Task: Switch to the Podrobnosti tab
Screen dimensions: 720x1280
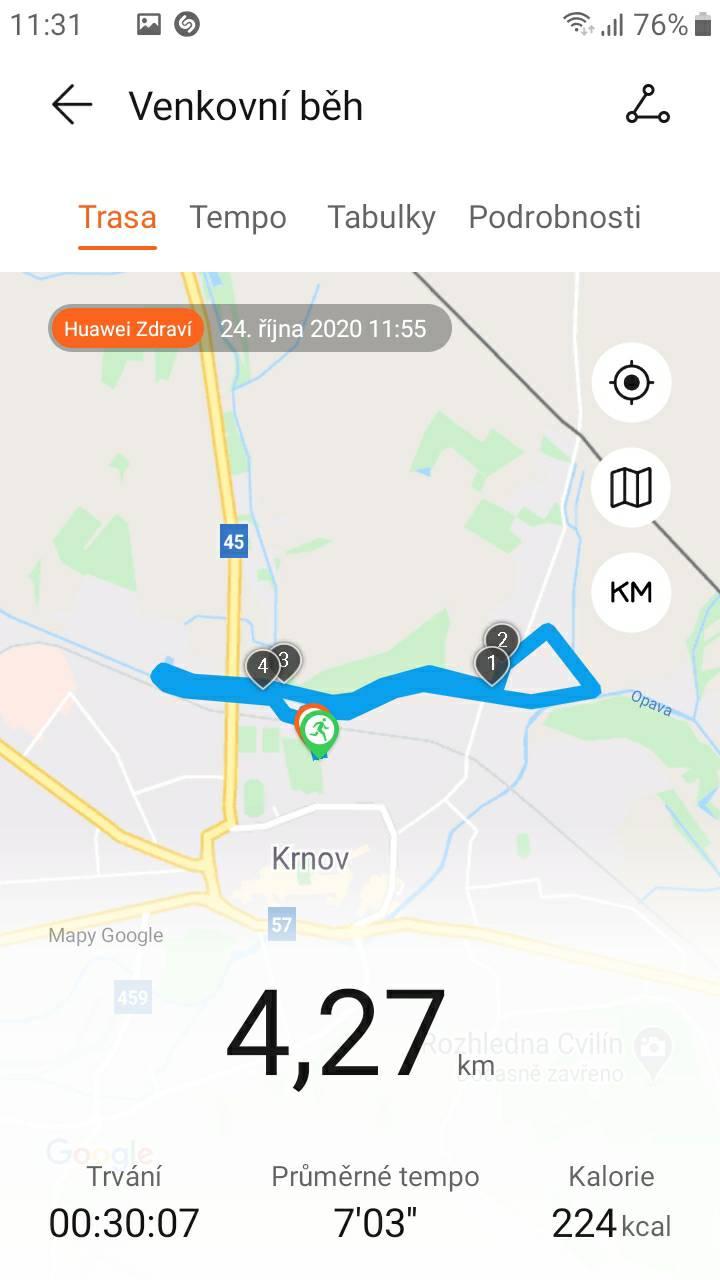Action: [554, 217]
